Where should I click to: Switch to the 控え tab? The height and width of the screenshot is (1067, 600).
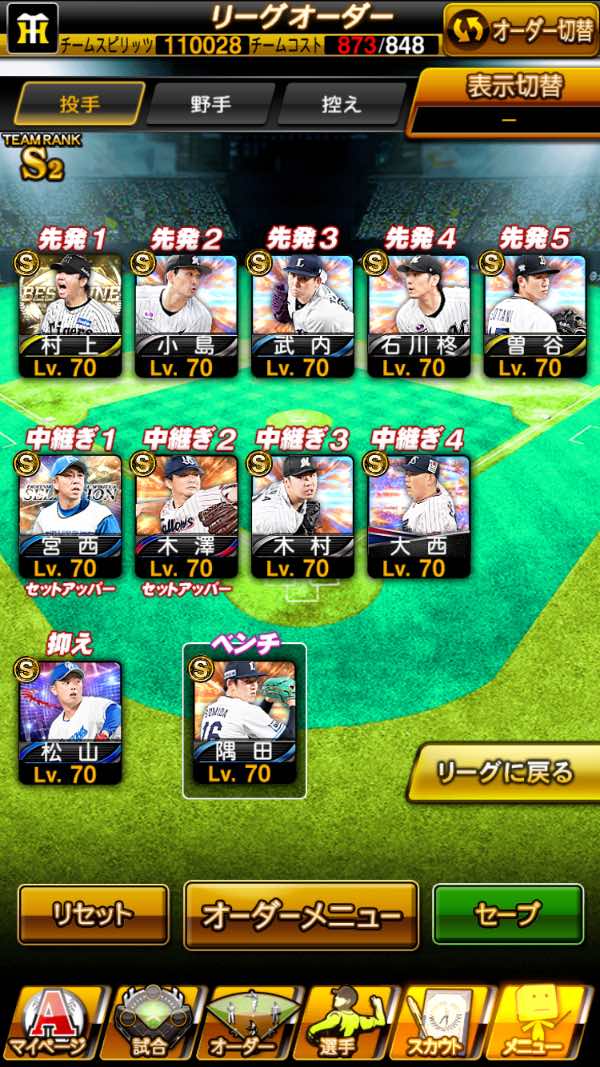click(x=341, y=104)
